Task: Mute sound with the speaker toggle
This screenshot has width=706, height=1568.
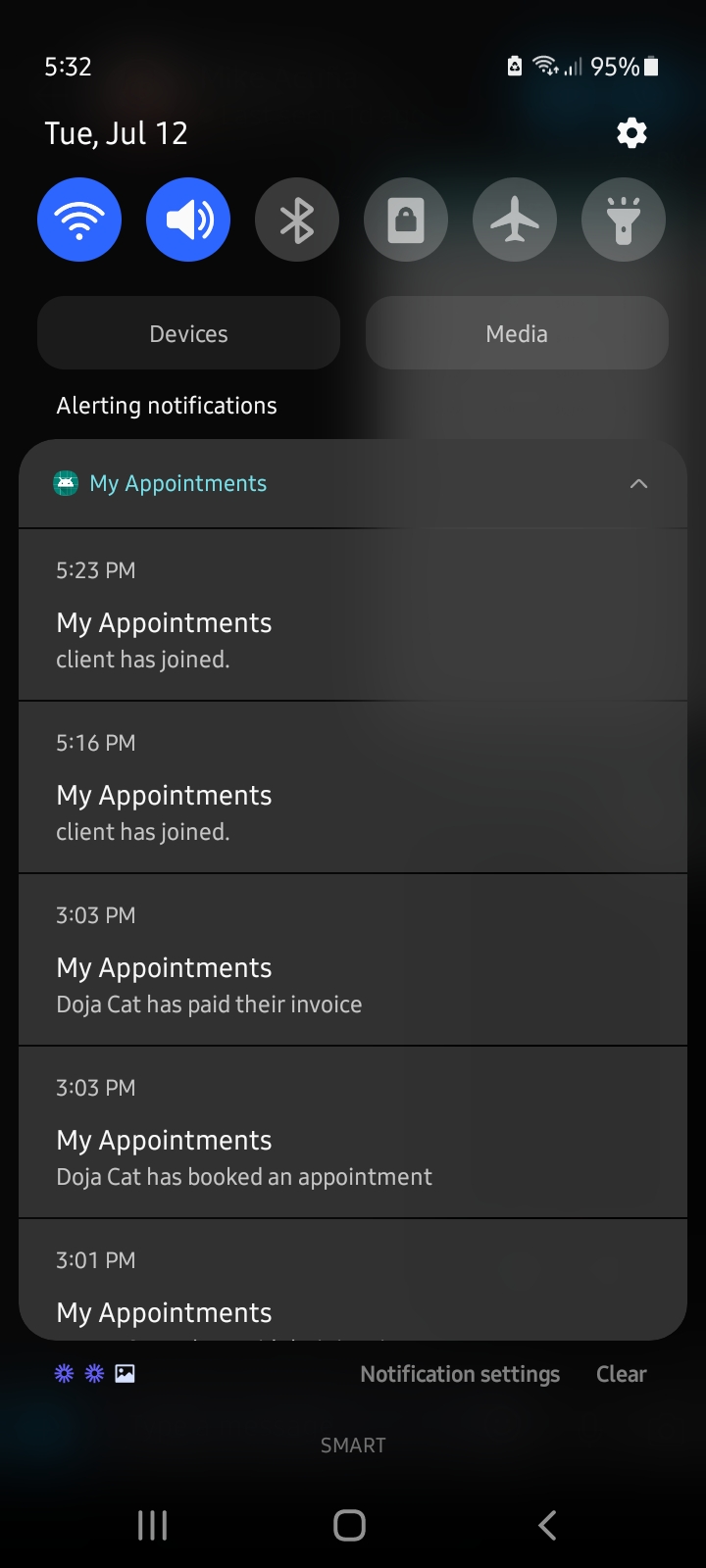Action: pos(188,220)
